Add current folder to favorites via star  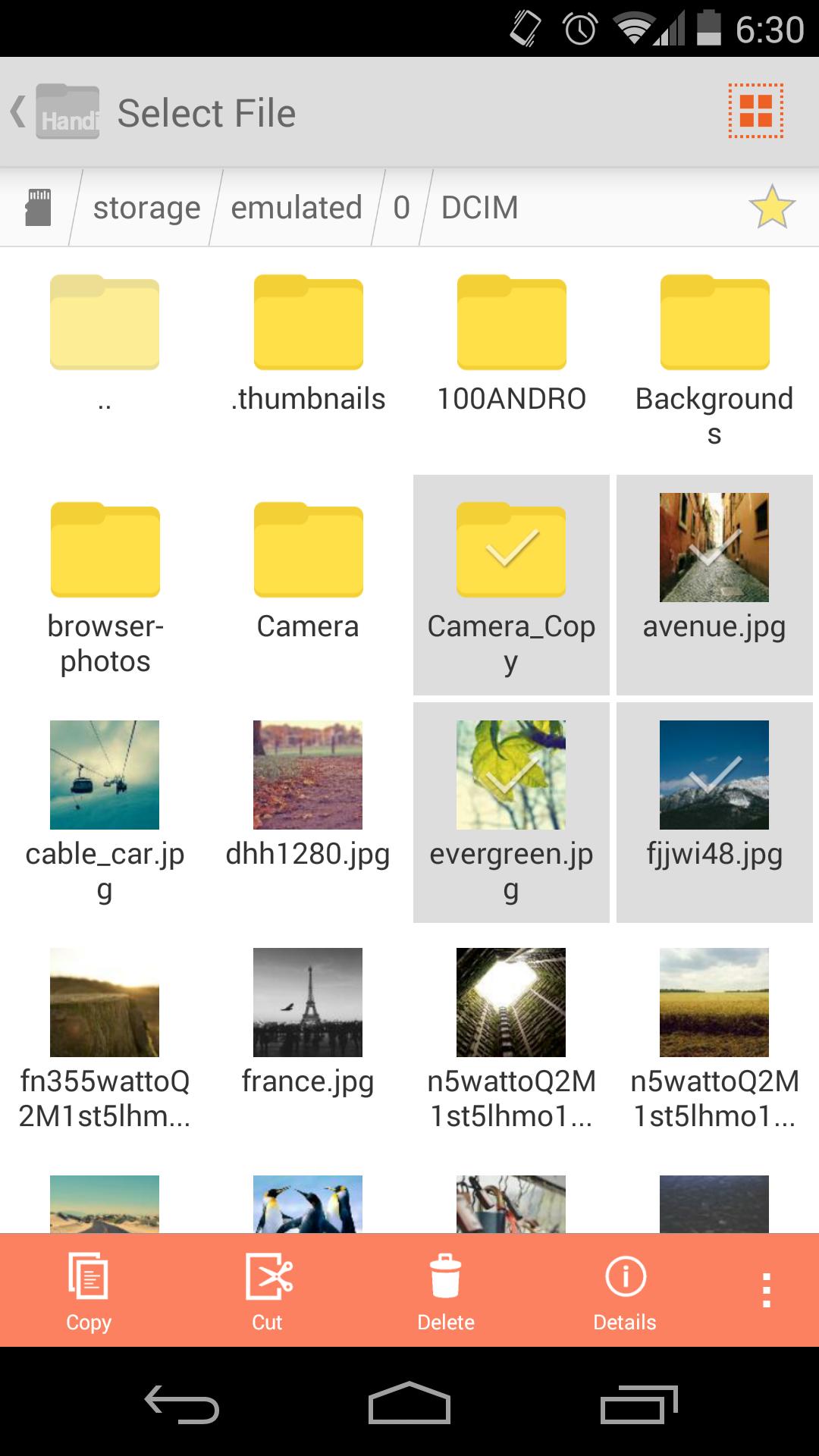pos(771,206)
